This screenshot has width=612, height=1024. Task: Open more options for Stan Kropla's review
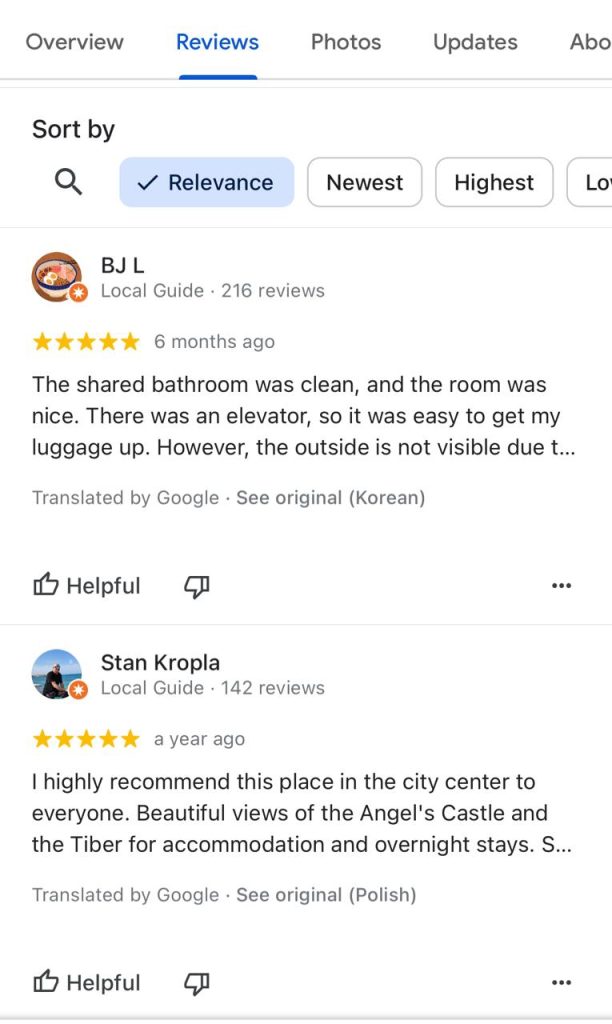tap(561, 983)
